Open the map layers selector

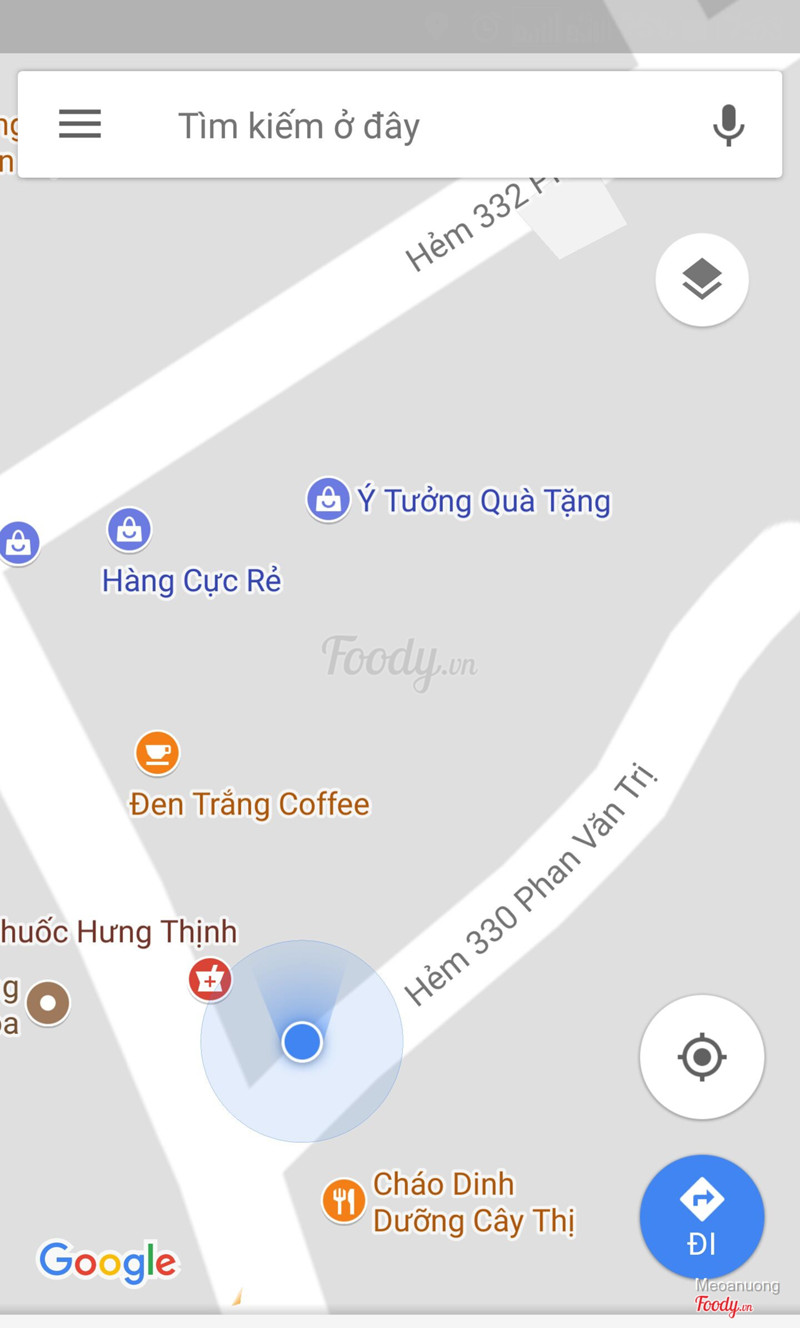[702, 279]
